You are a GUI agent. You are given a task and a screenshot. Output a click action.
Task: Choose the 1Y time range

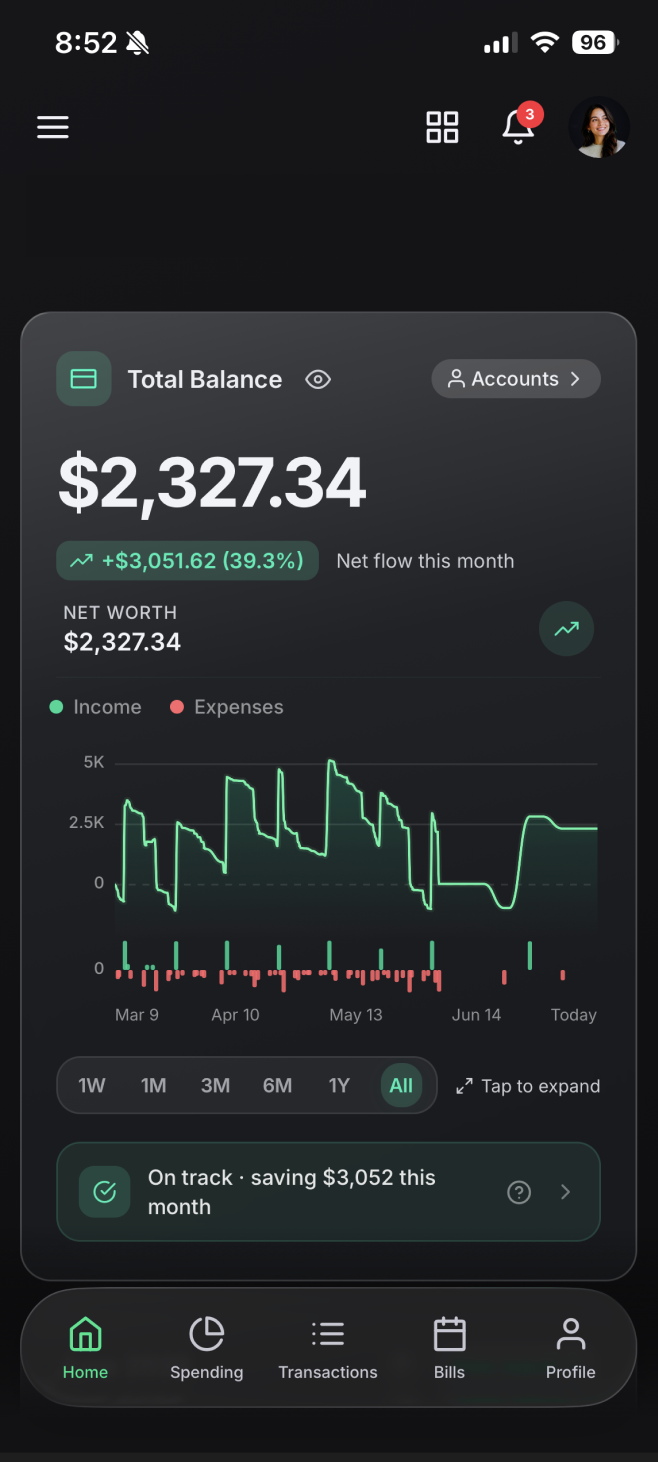coord(339,1086)
